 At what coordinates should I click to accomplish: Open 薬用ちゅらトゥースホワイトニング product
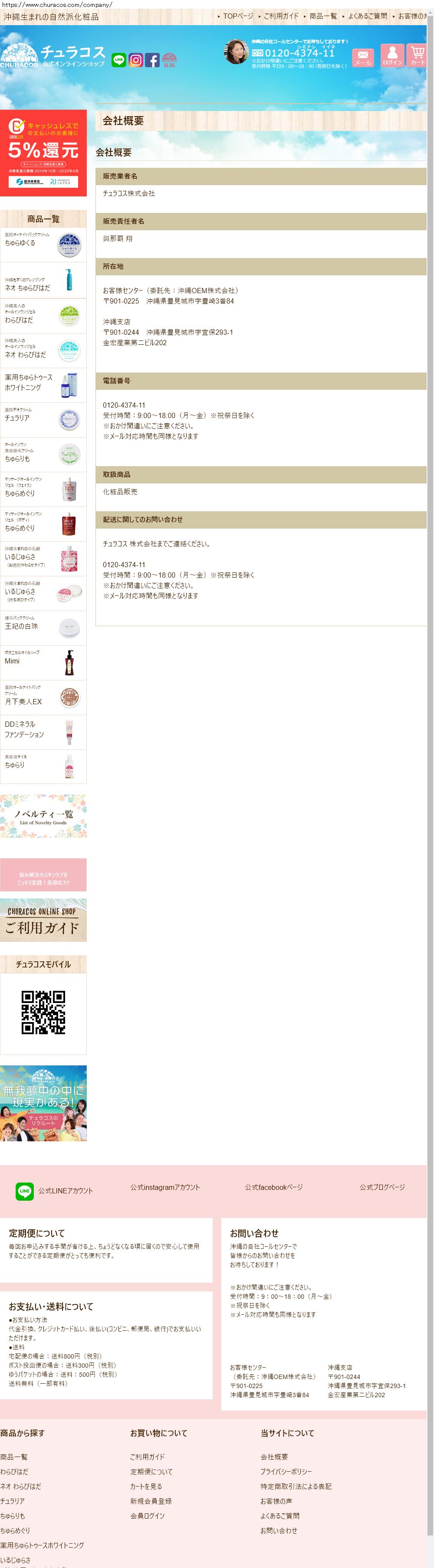(43, 384)
